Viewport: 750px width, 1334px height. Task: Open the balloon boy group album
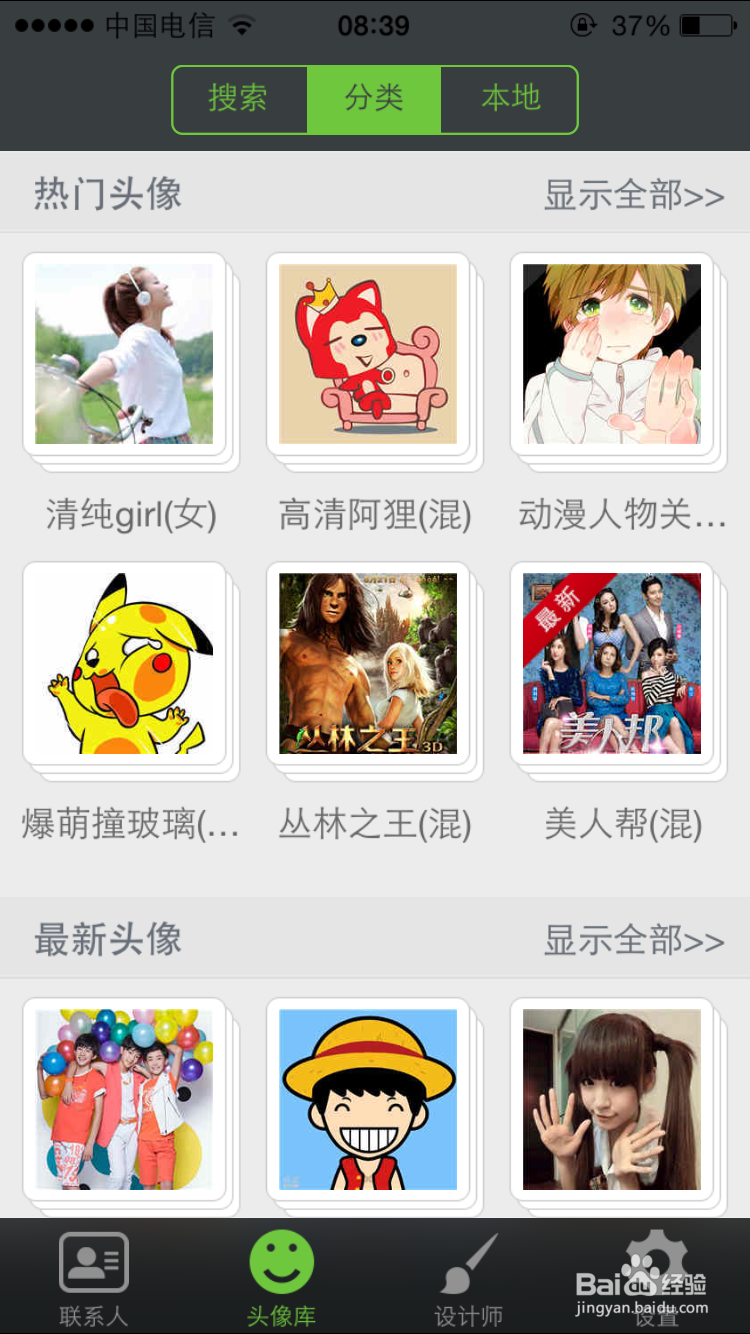click(x=125, y=1100)
